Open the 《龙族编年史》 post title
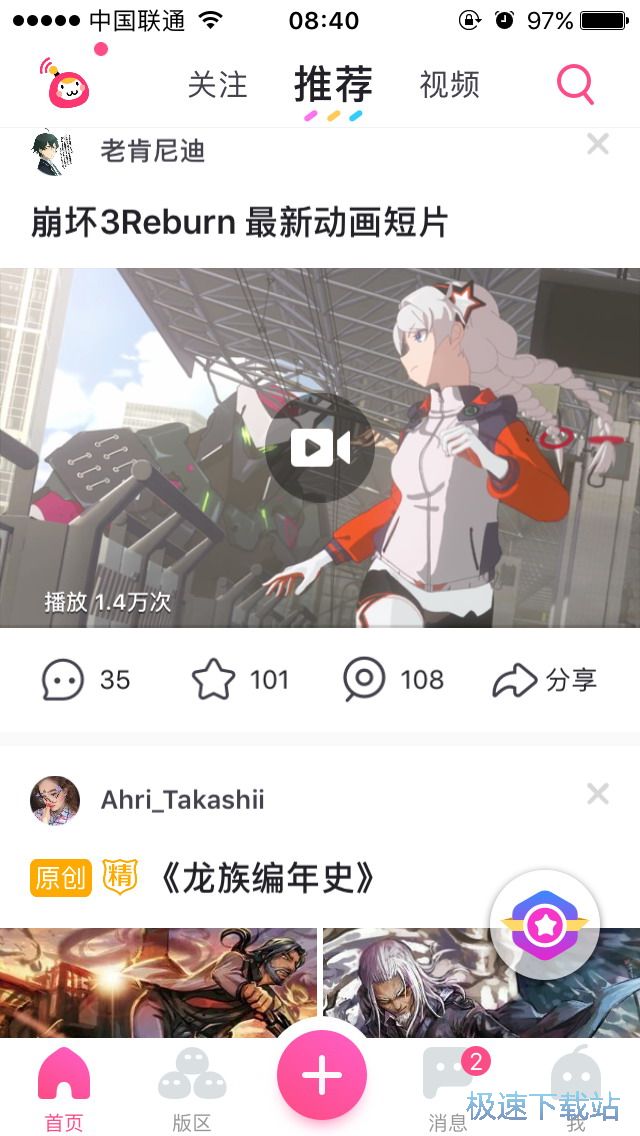The image size is (640, 1136). [268, 878]
